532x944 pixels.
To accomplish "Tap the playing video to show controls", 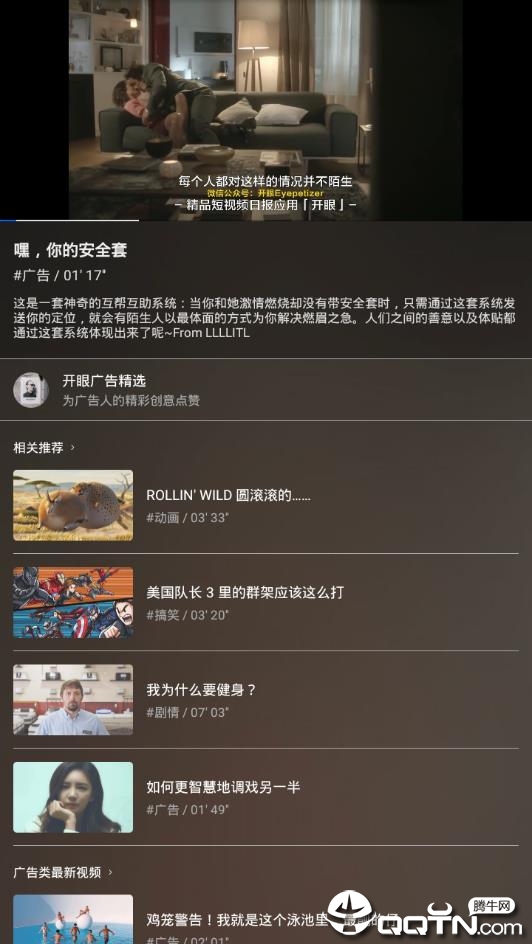I will pos(265,110).
